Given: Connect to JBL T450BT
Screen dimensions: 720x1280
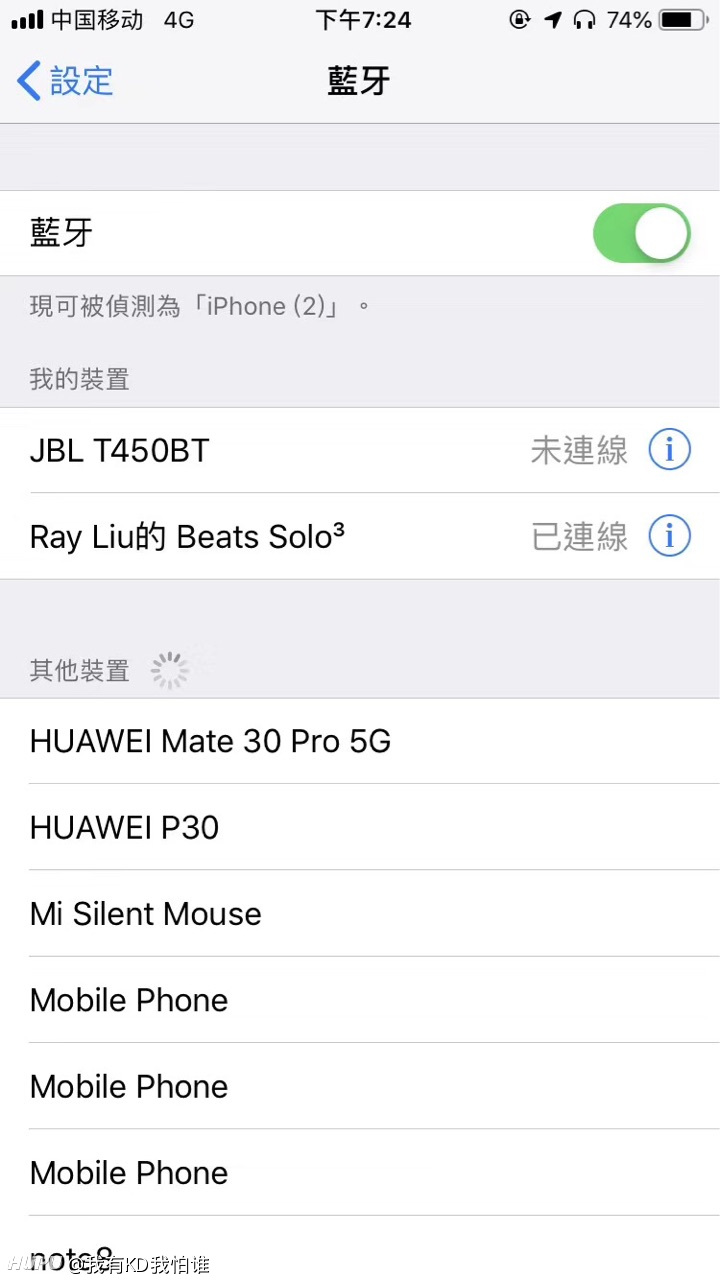Looking at the screenshot, I should [x=360, y=450].
